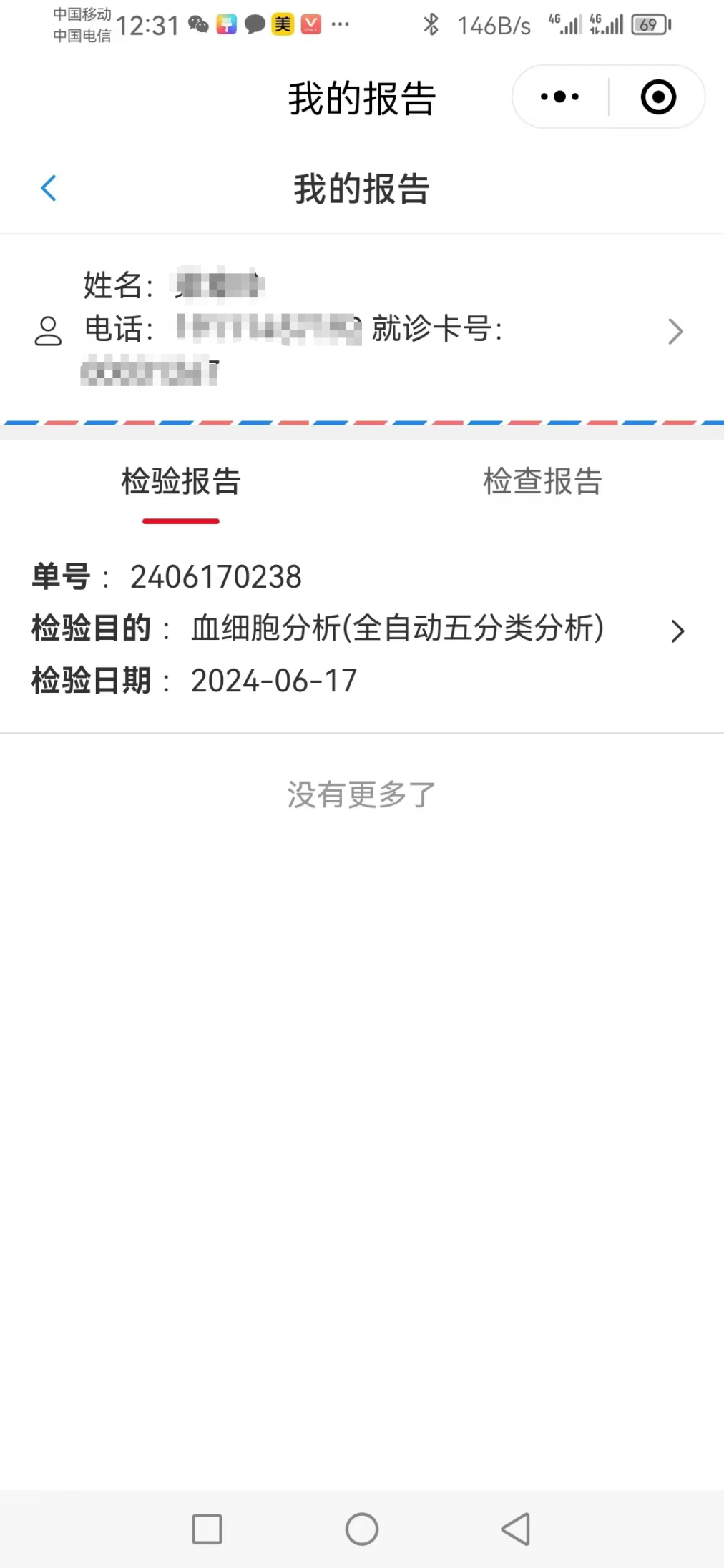724x1568 pixels.
Task: Tap the system home button
Action: [362, 1529]
